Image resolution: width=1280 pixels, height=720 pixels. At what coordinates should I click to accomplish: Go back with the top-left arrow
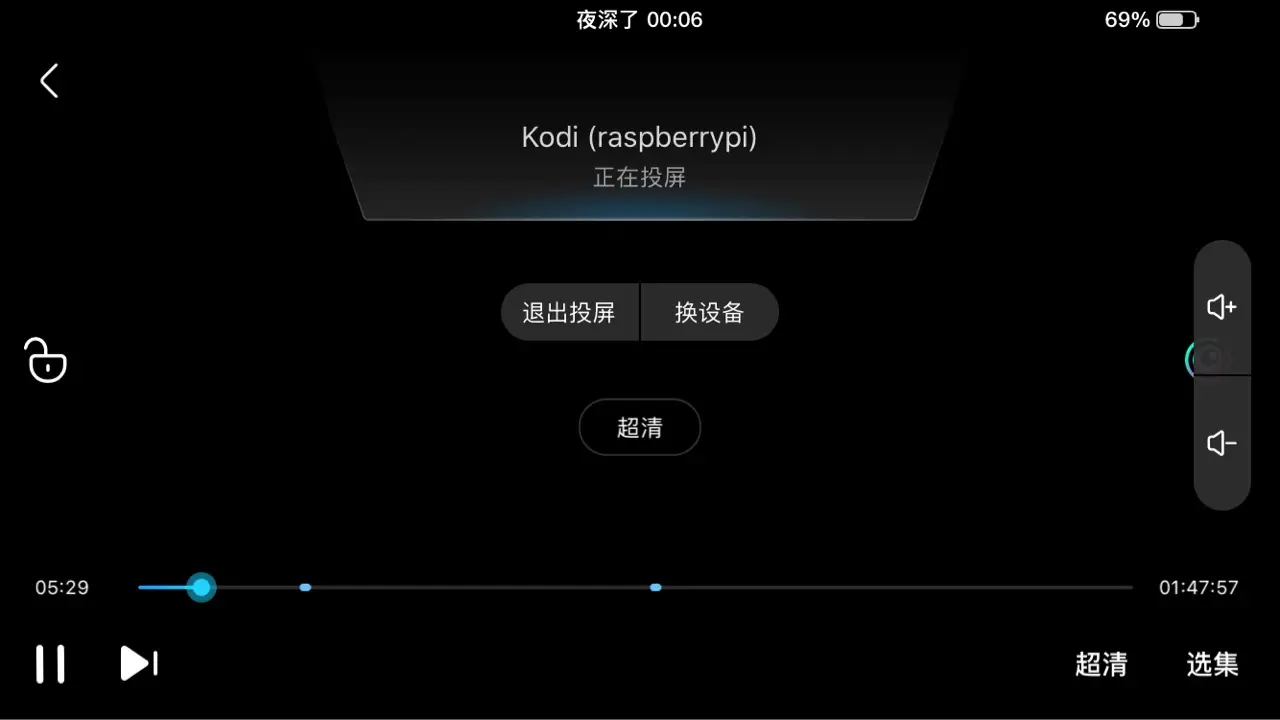[49, 81]
